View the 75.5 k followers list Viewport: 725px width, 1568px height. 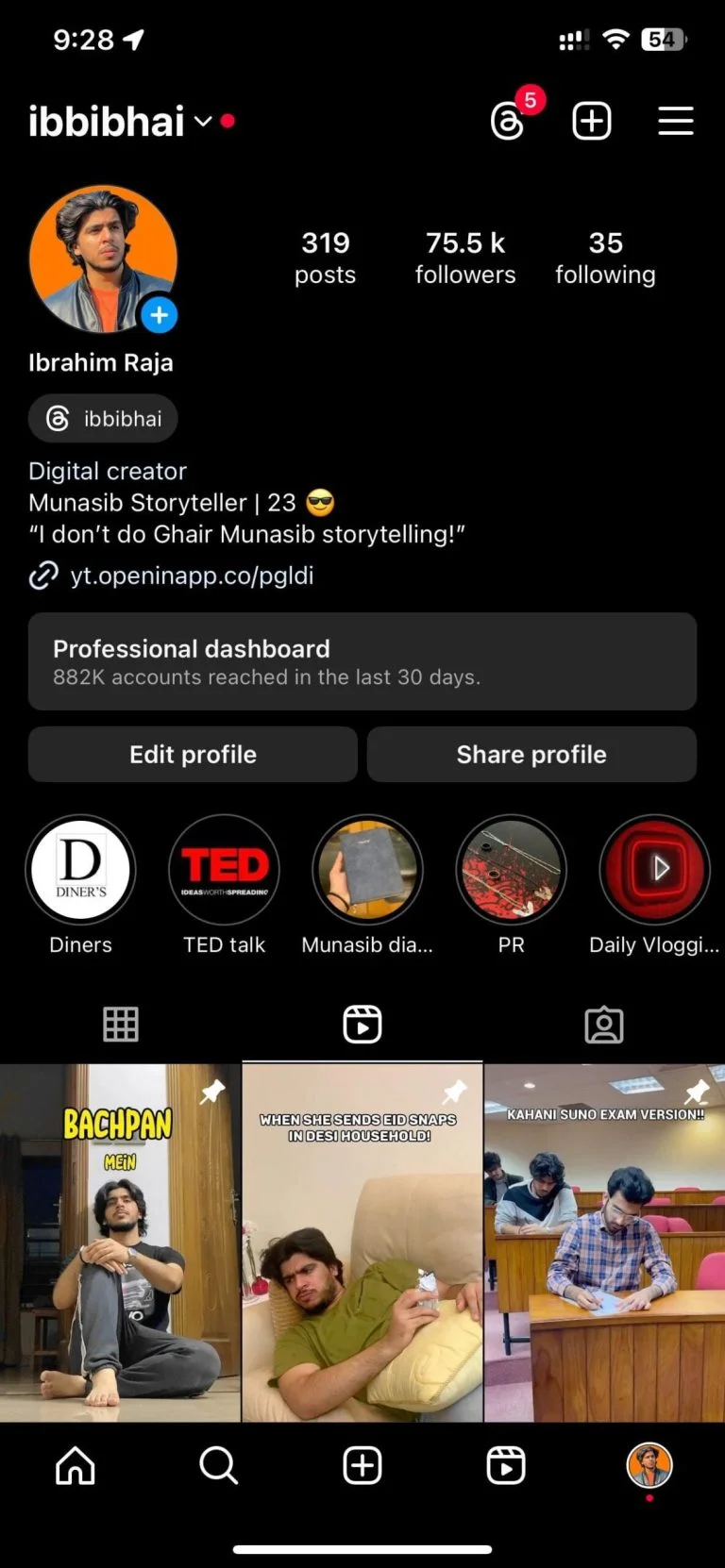tap(465, 258)
